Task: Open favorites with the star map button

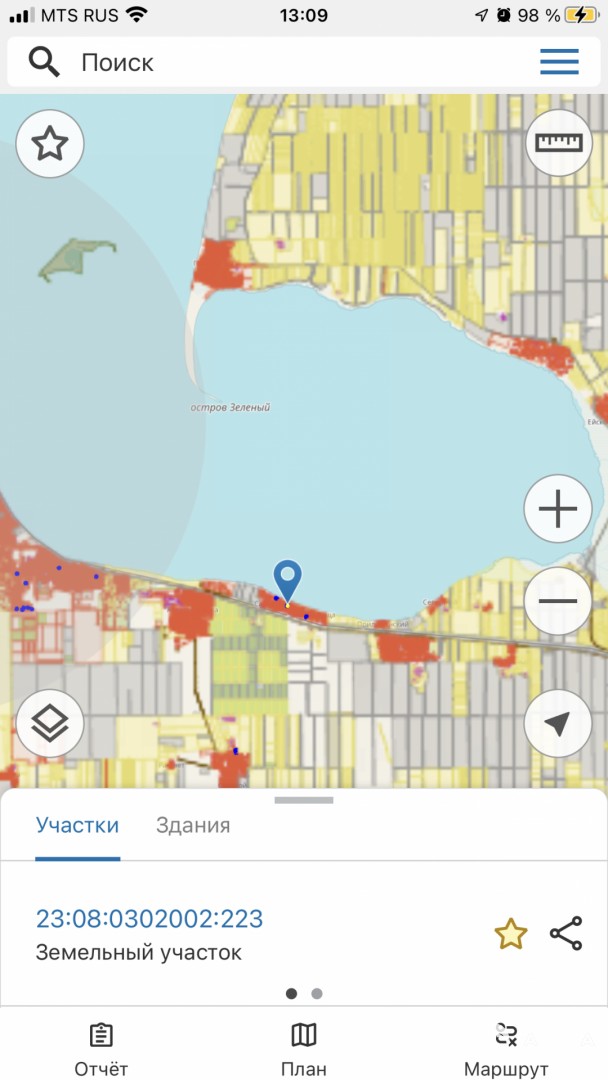Action: point(50,144)
